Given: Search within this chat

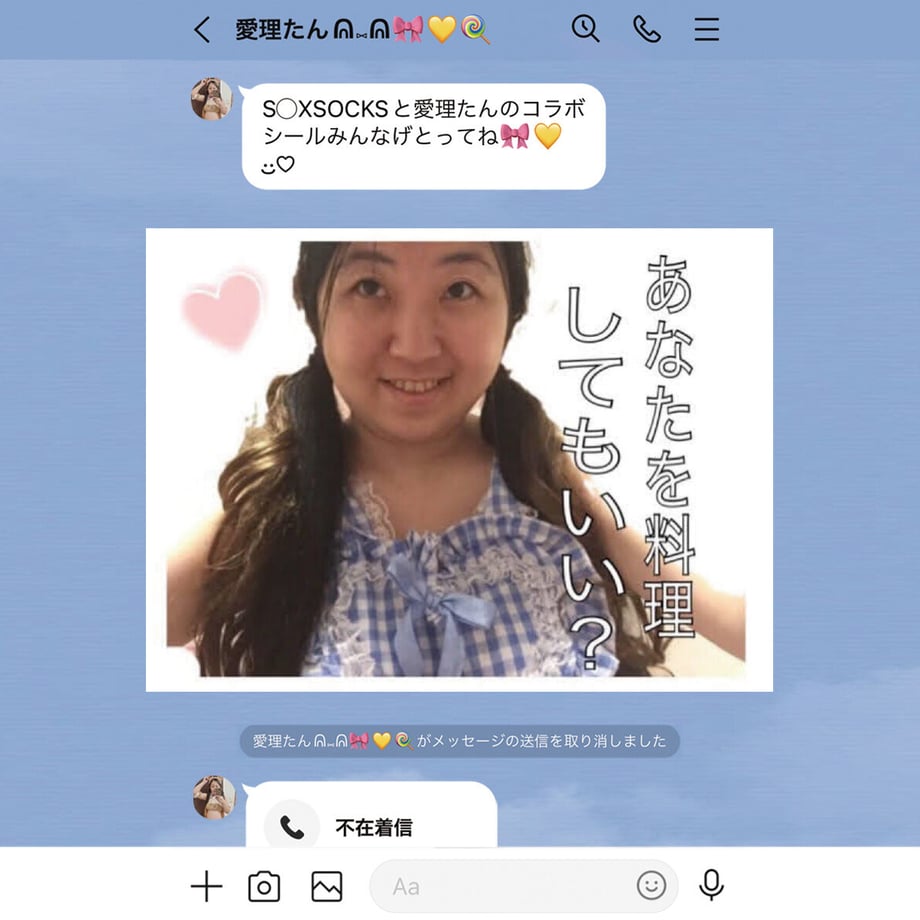Looking at the screenshot, I should coord(585,29).
